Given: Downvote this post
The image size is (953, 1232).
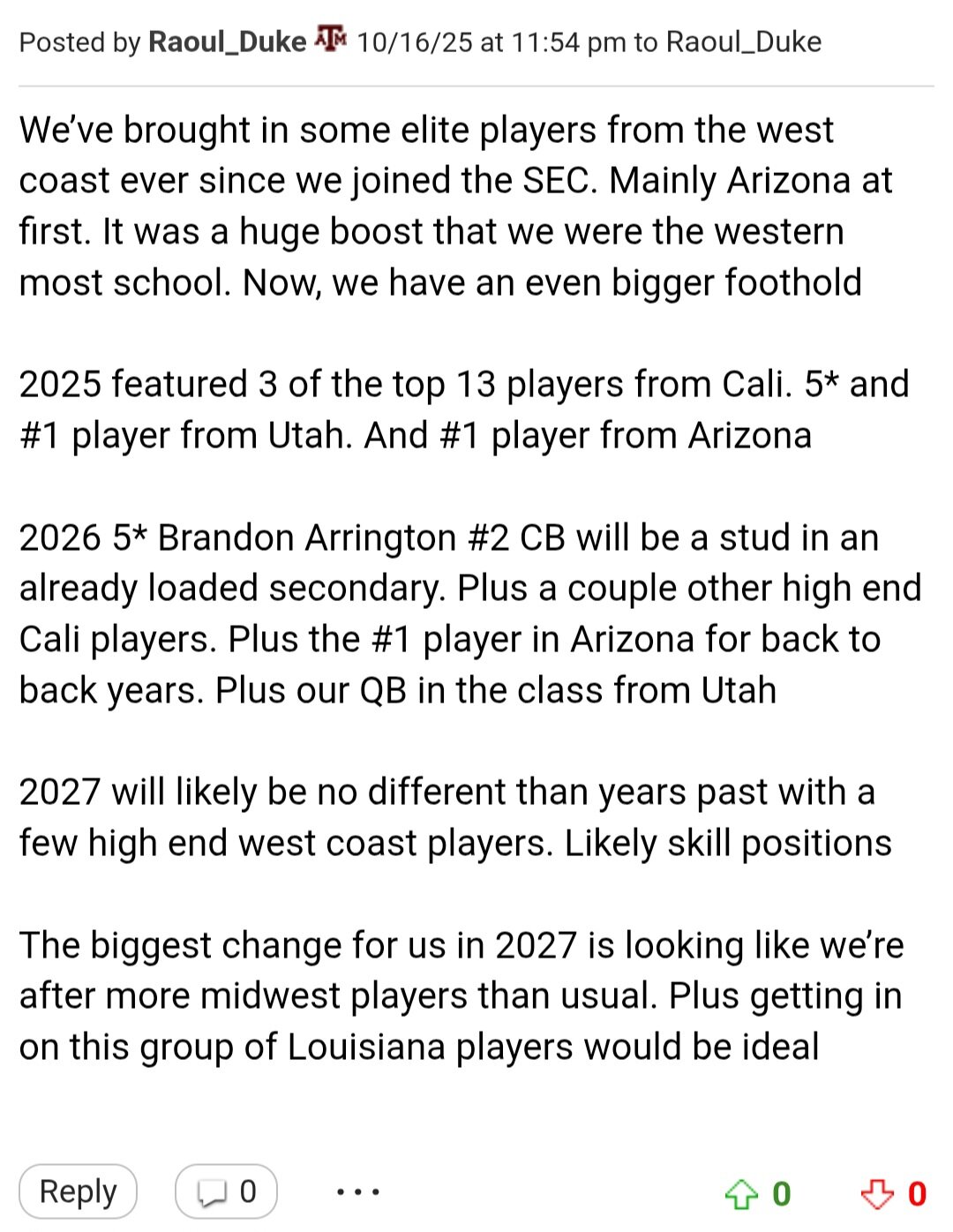Looking at the screenshot, I should coord(877,1194).
